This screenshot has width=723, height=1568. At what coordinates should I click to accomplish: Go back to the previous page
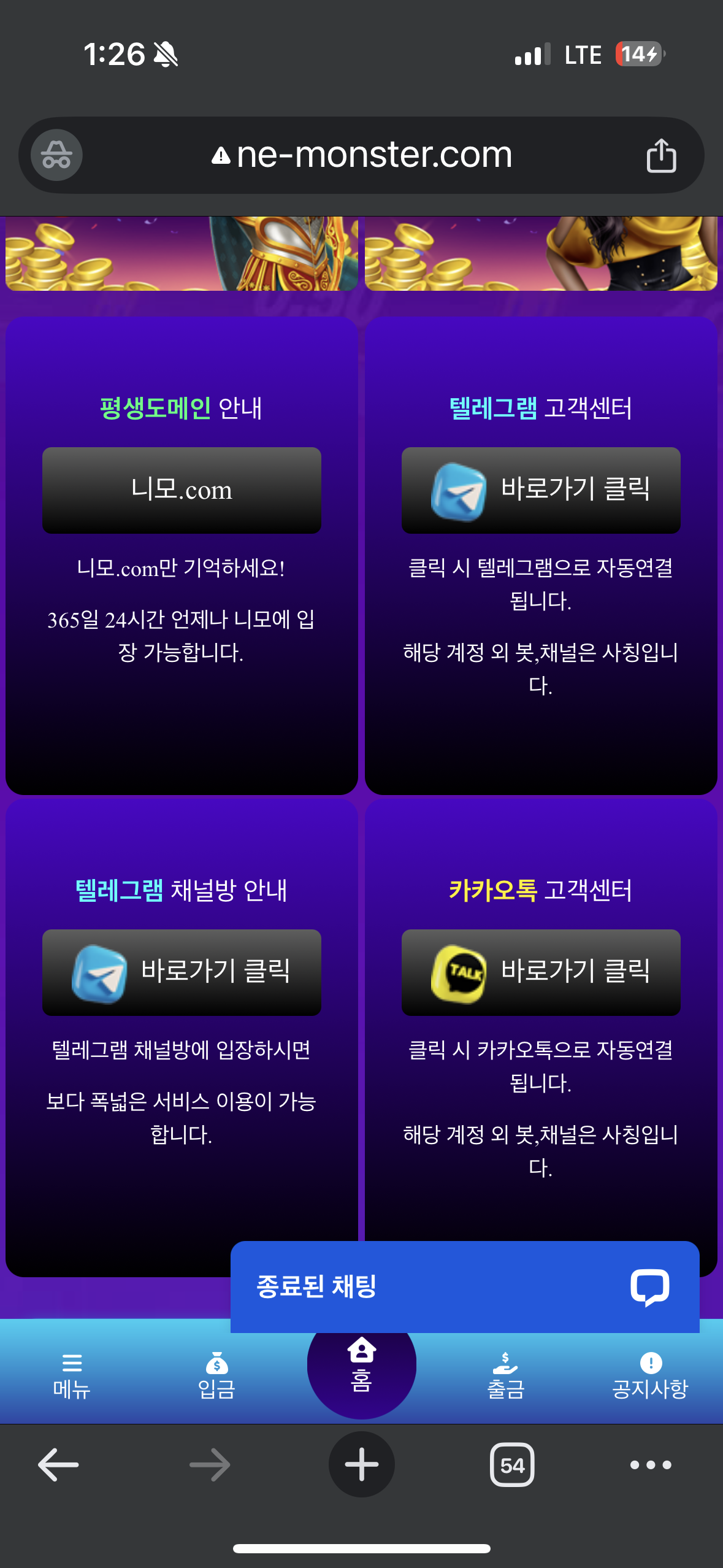58,1465
